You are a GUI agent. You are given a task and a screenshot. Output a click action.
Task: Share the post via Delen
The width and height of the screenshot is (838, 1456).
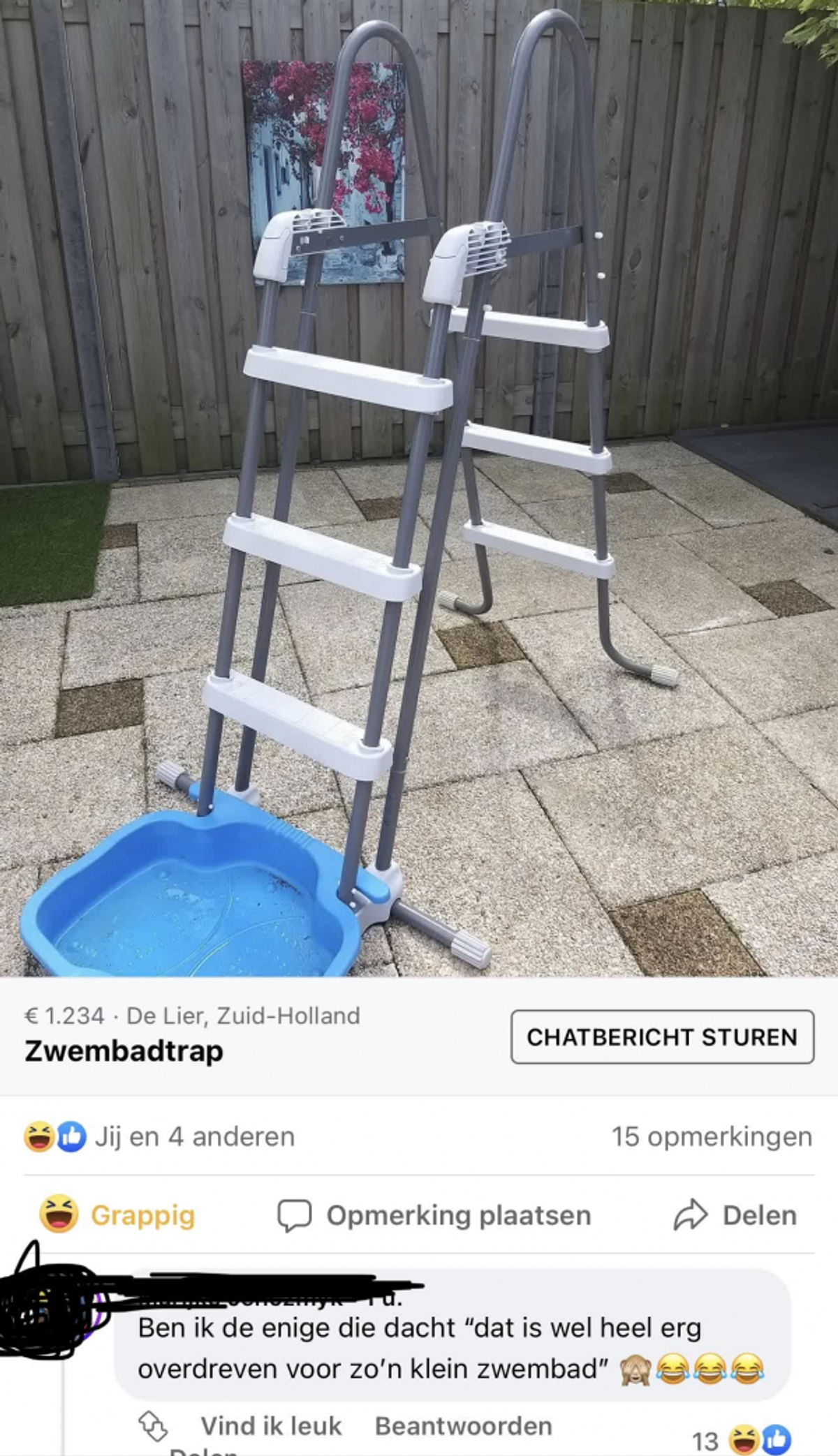click(x=735, y=1215)
